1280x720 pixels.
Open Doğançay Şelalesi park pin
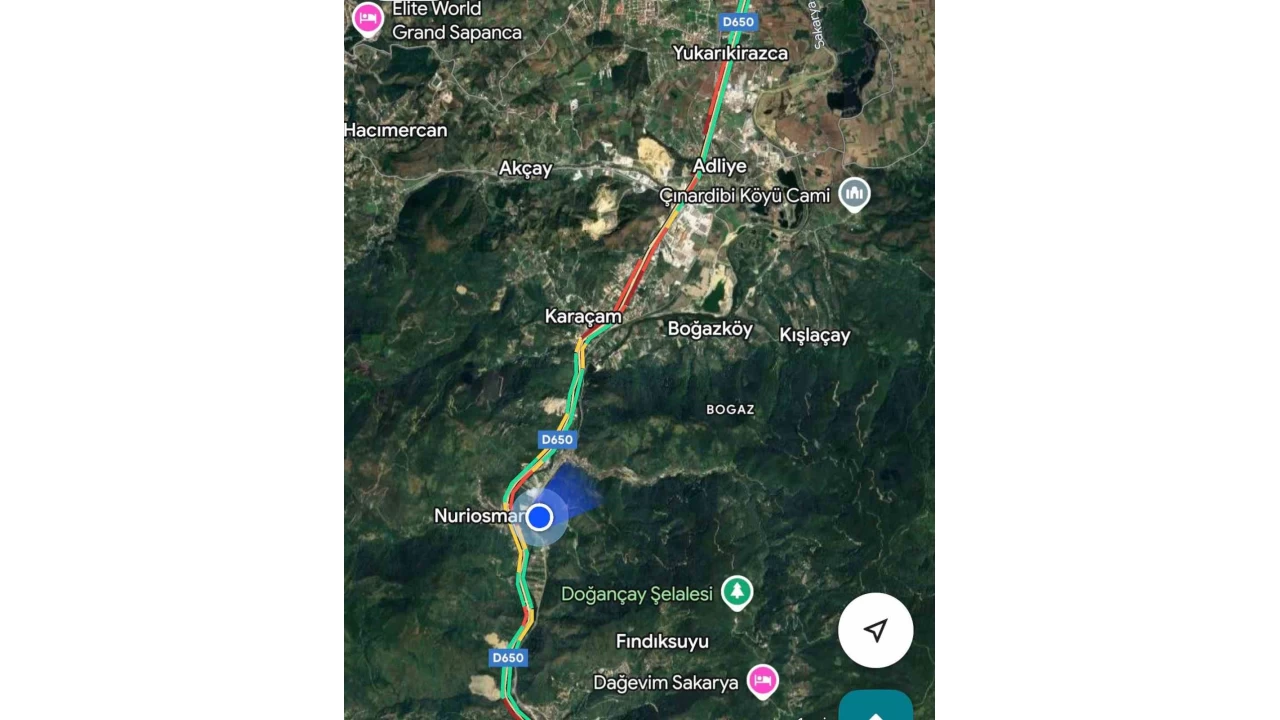point(737,592)
